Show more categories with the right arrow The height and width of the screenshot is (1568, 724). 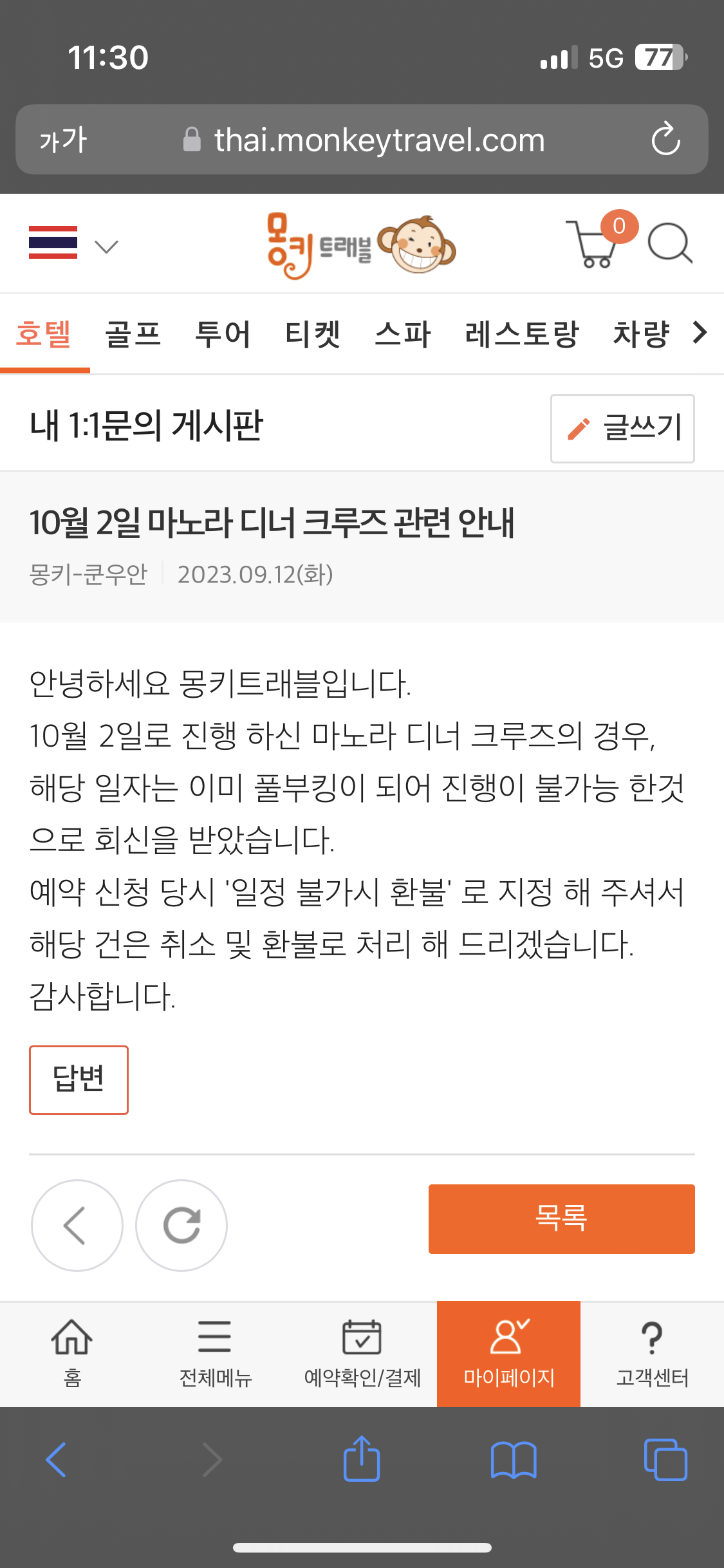pyautogui.click(x=700, y=333)
